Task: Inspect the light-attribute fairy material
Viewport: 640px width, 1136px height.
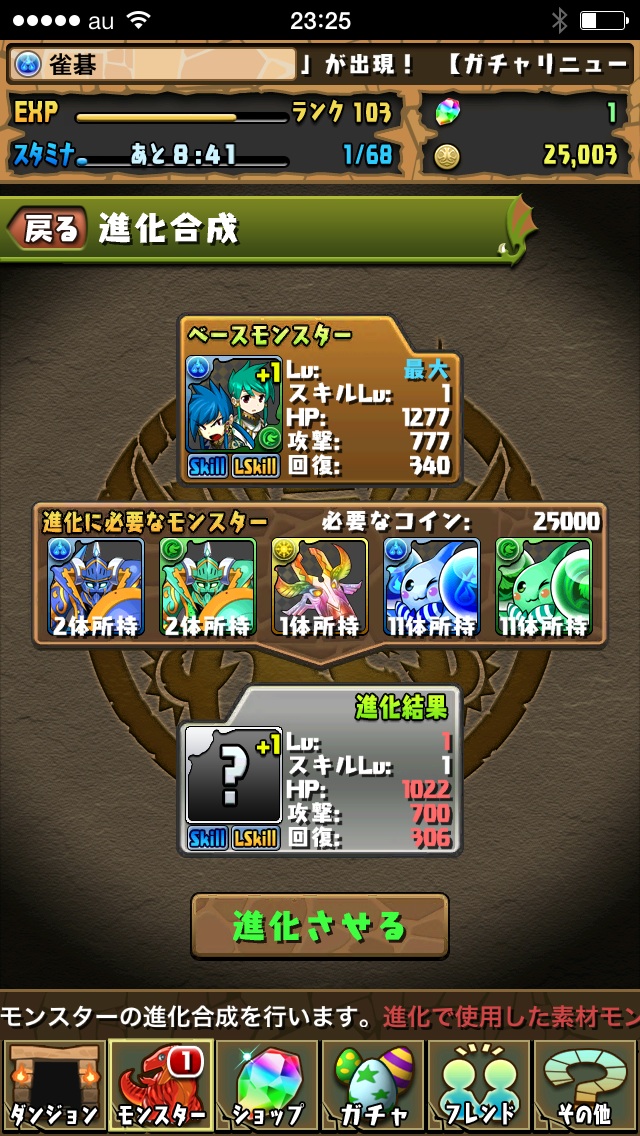Action: [320, 587]
